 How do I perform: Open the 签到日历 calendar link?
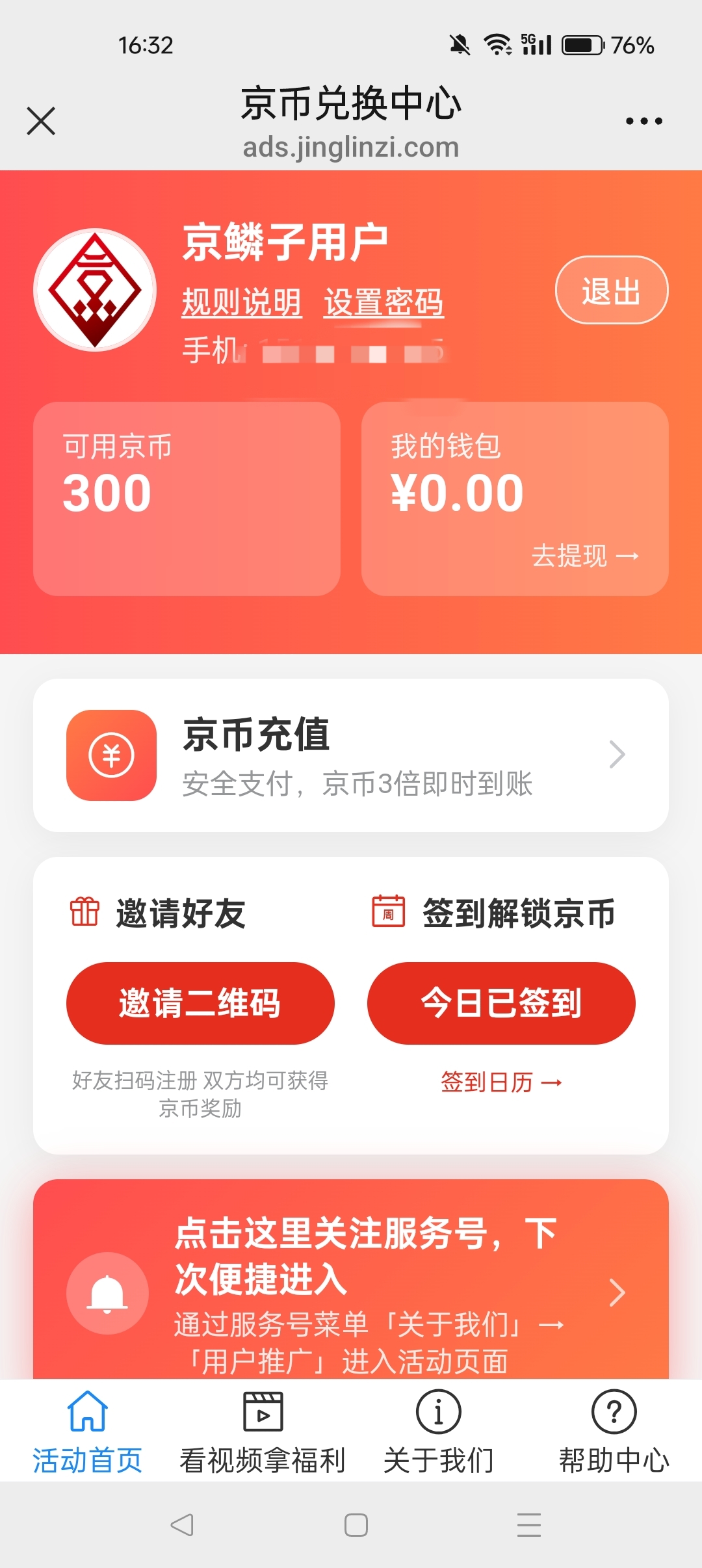point(501,1082)
